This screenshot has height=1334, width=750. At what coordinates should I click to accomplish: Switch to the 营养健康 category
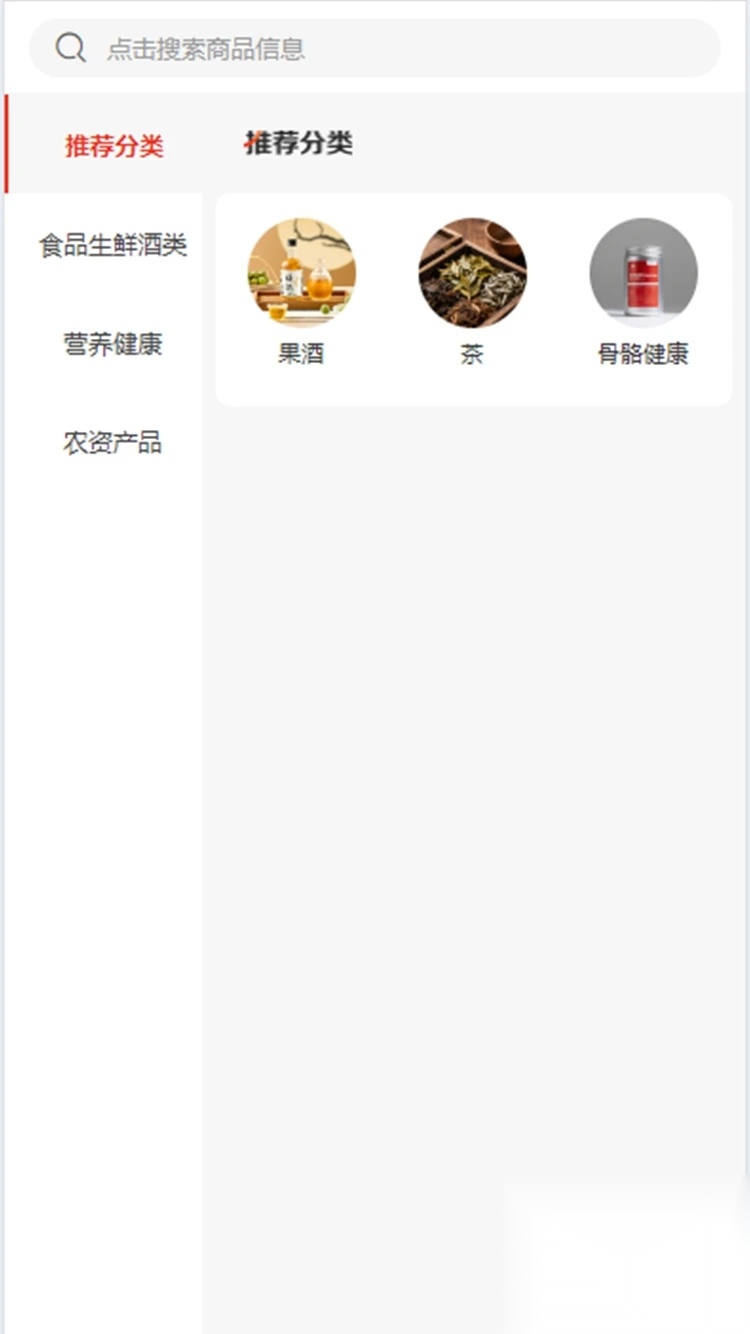113,344
